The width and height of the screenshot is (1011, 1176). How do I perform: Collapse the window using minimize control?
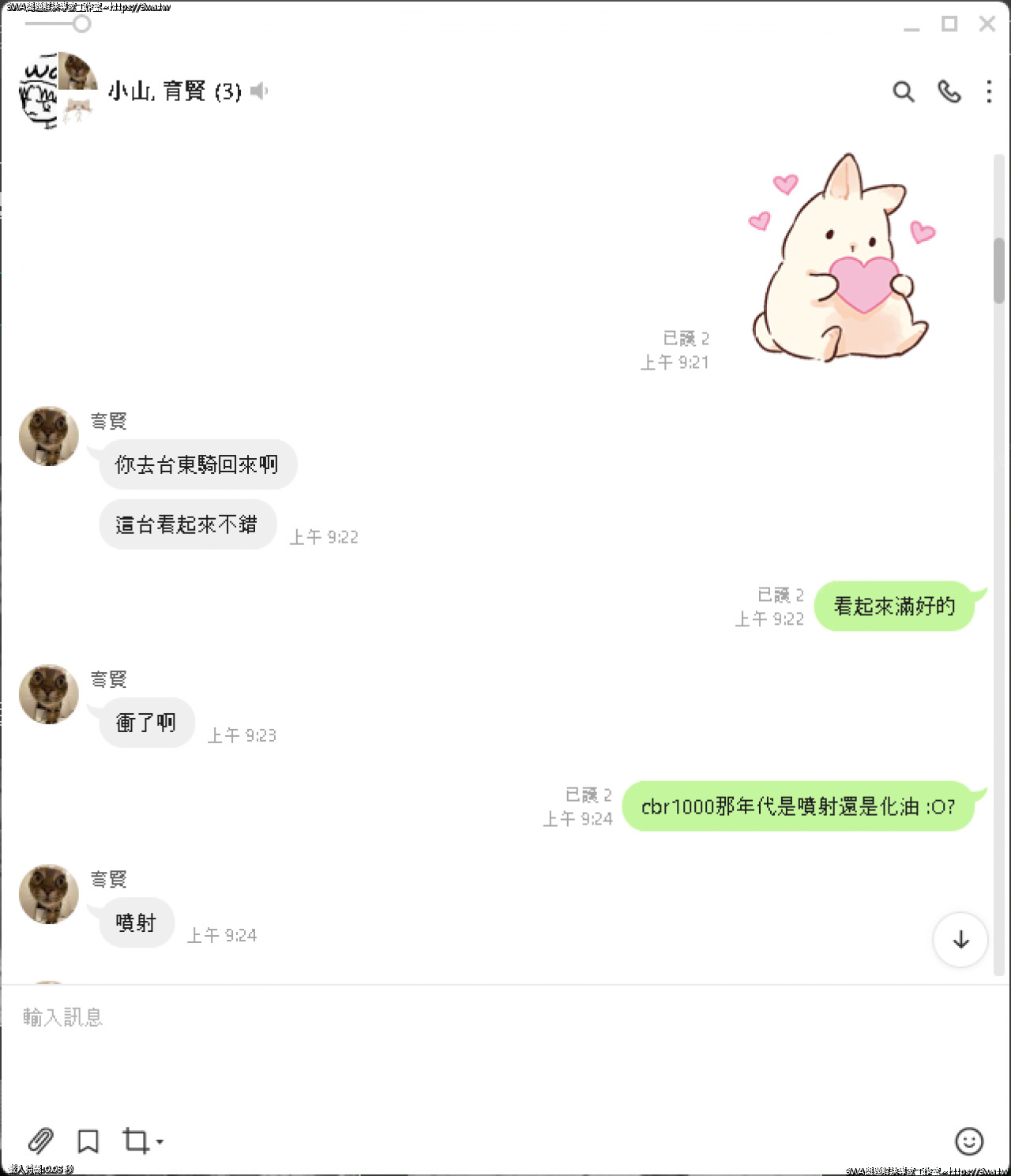[x=912, y=26]
